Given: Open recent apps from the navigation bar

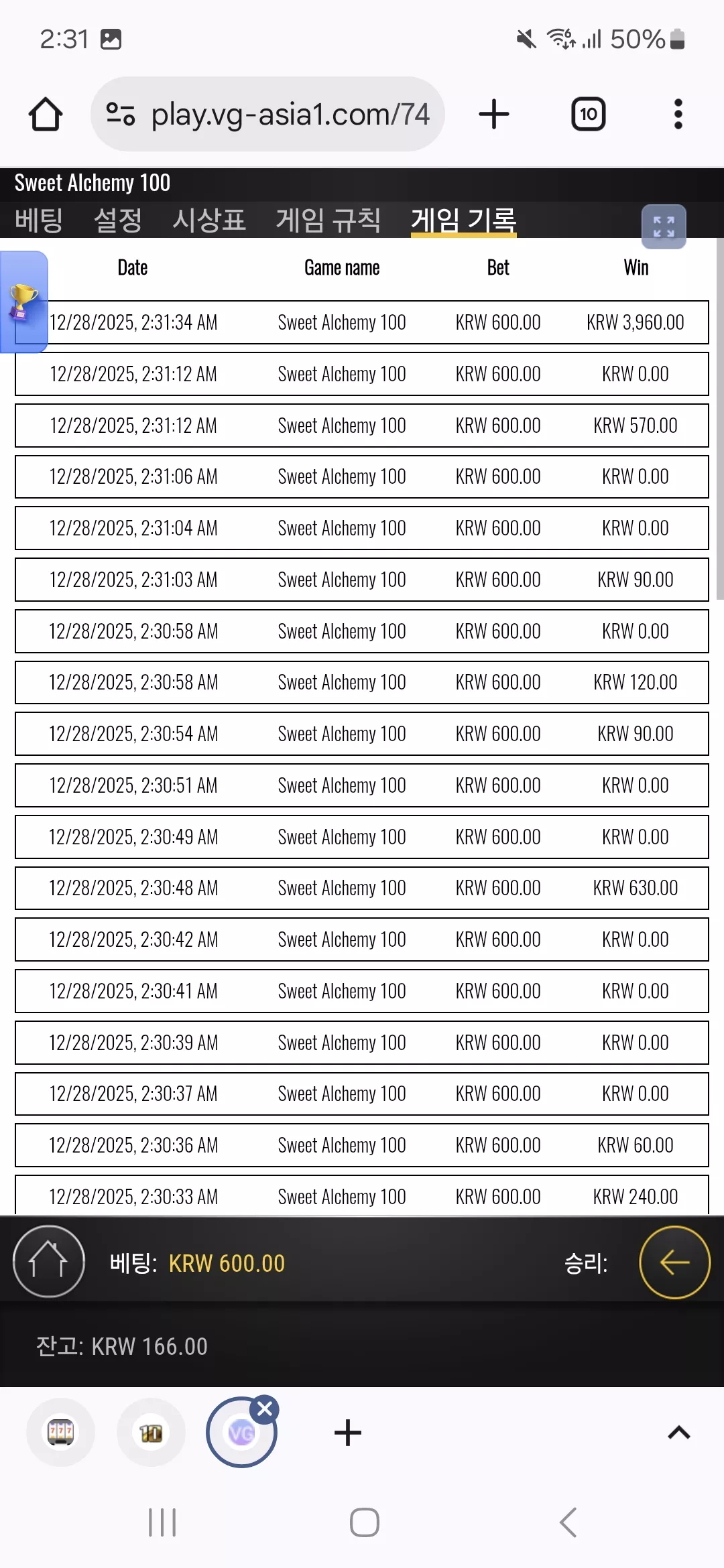Looking at the screenshot, I should [162, 1522].
